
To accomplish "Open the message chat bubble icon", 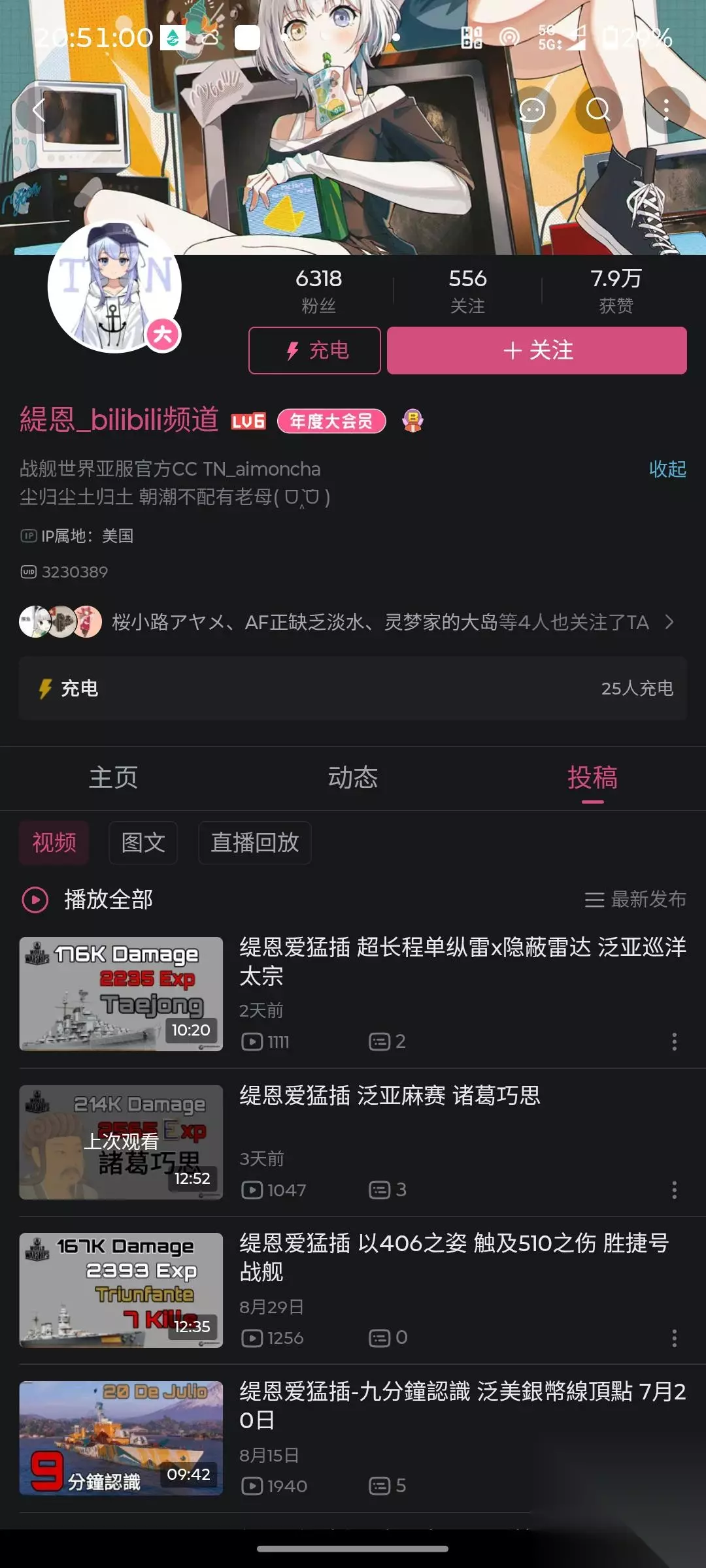I will [531, 110].
